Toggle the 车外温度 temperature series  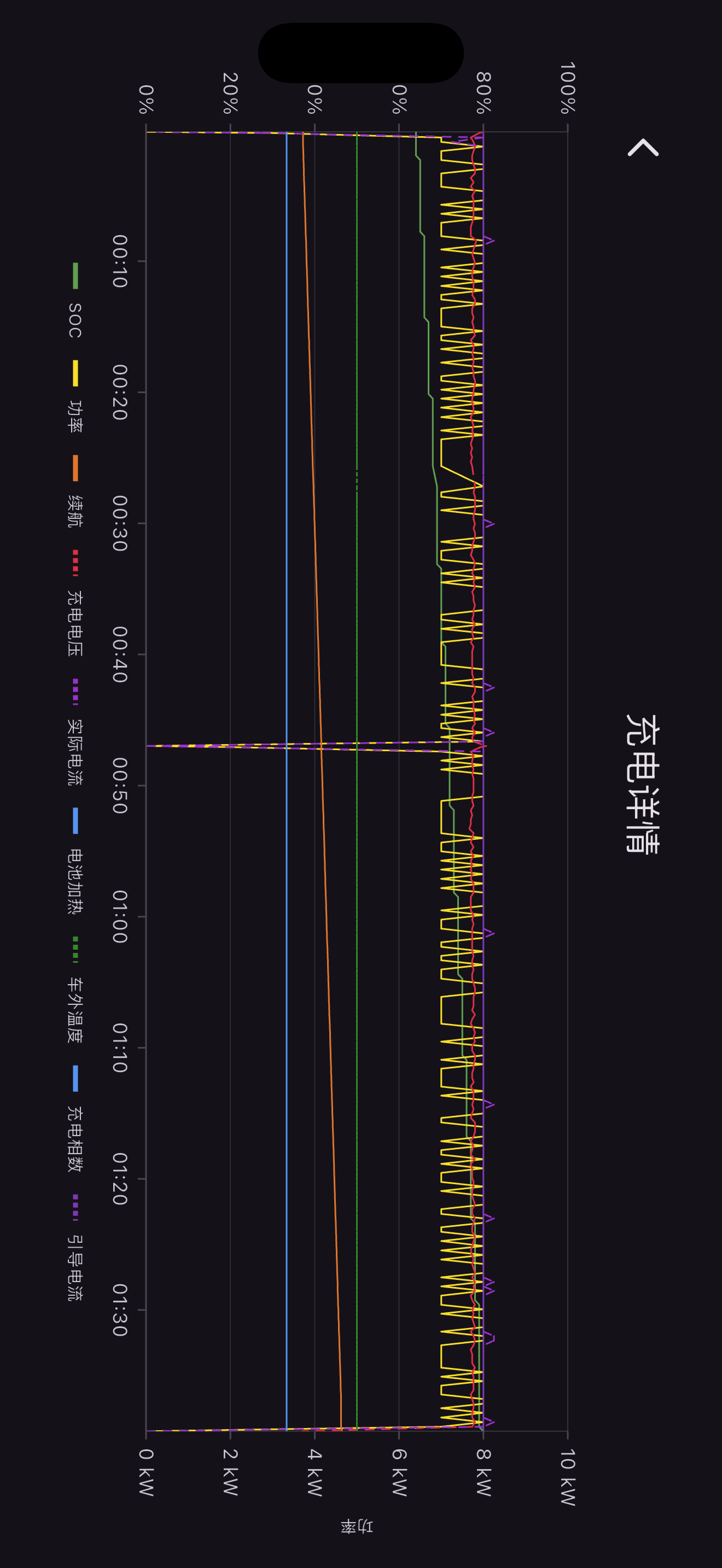(x=74, y=992)
